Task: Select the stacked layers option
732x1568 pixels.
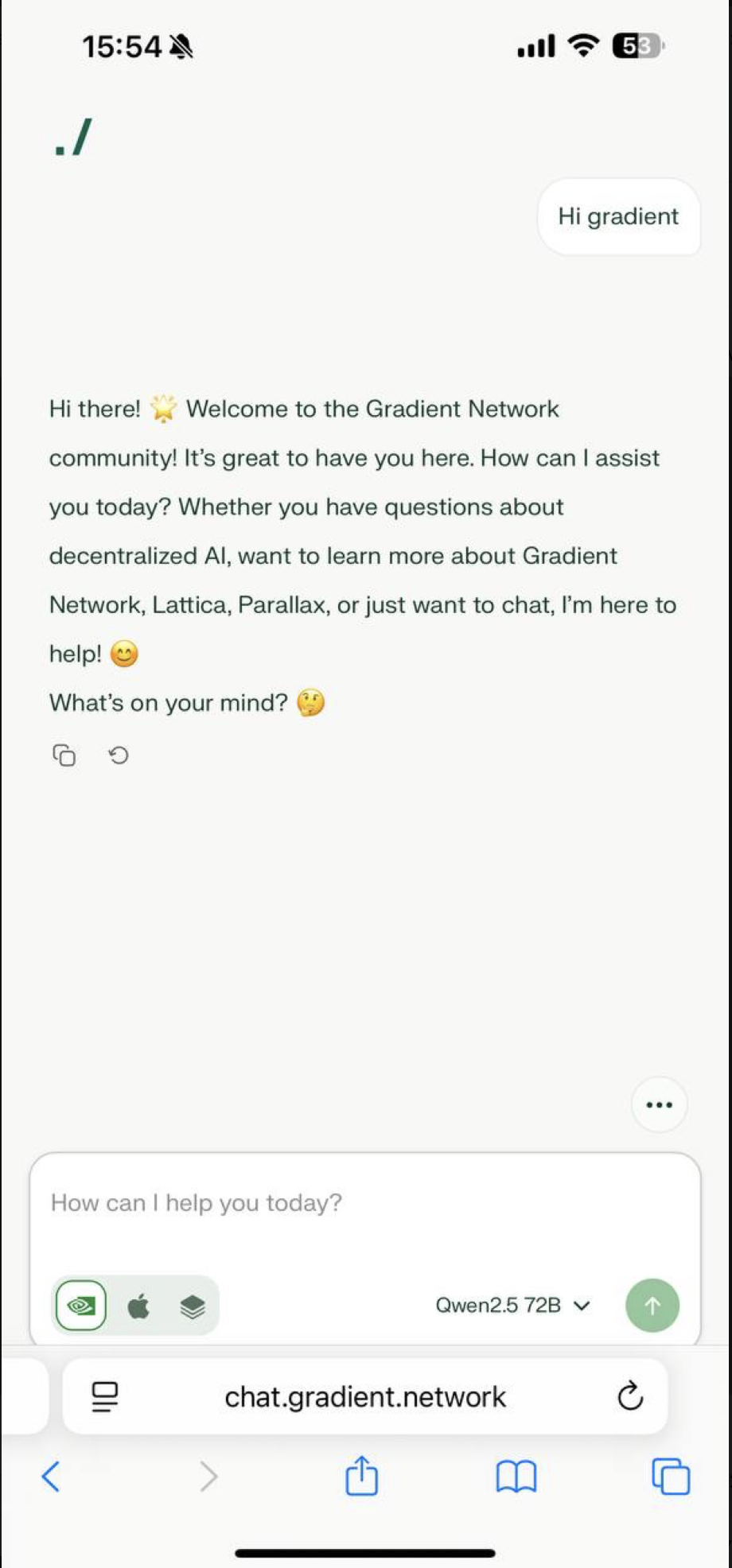Action: coord(193,1306)
